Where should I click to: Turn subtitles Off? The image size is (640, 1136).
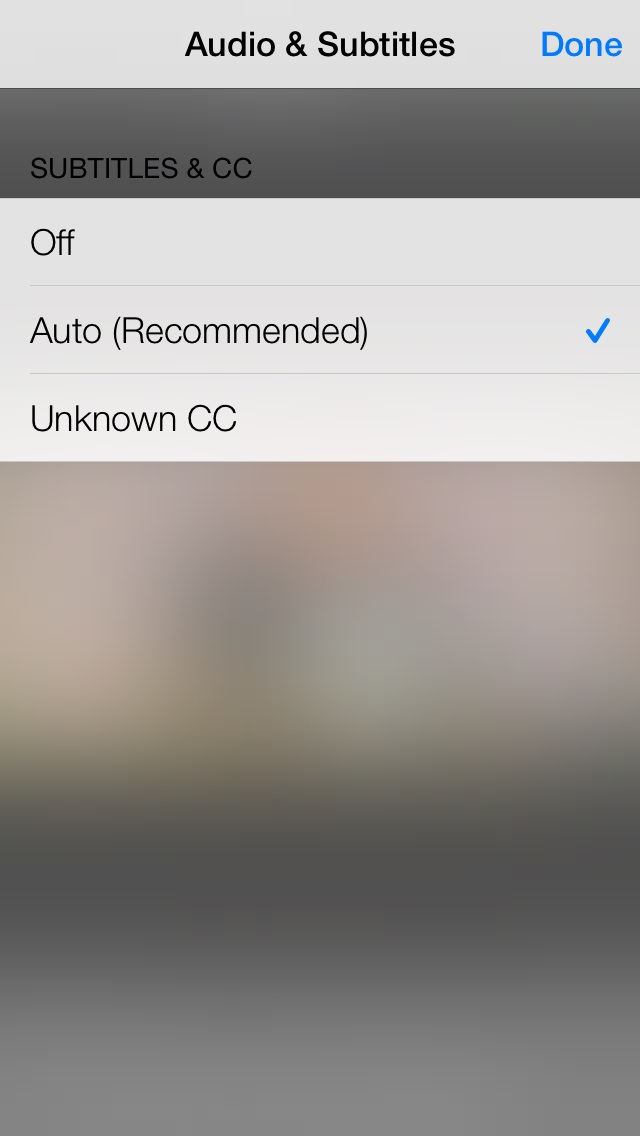pos(320,242)
